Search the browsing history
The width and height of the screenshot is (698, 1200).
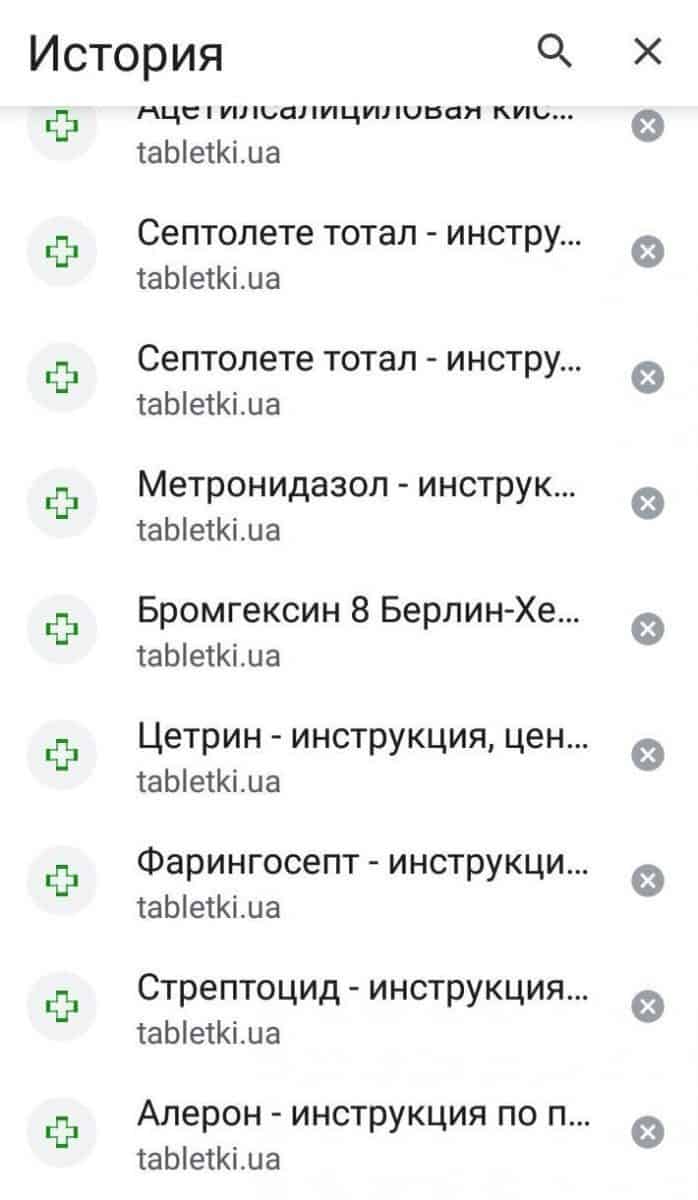pyautogui.click(x=555, y=51)
